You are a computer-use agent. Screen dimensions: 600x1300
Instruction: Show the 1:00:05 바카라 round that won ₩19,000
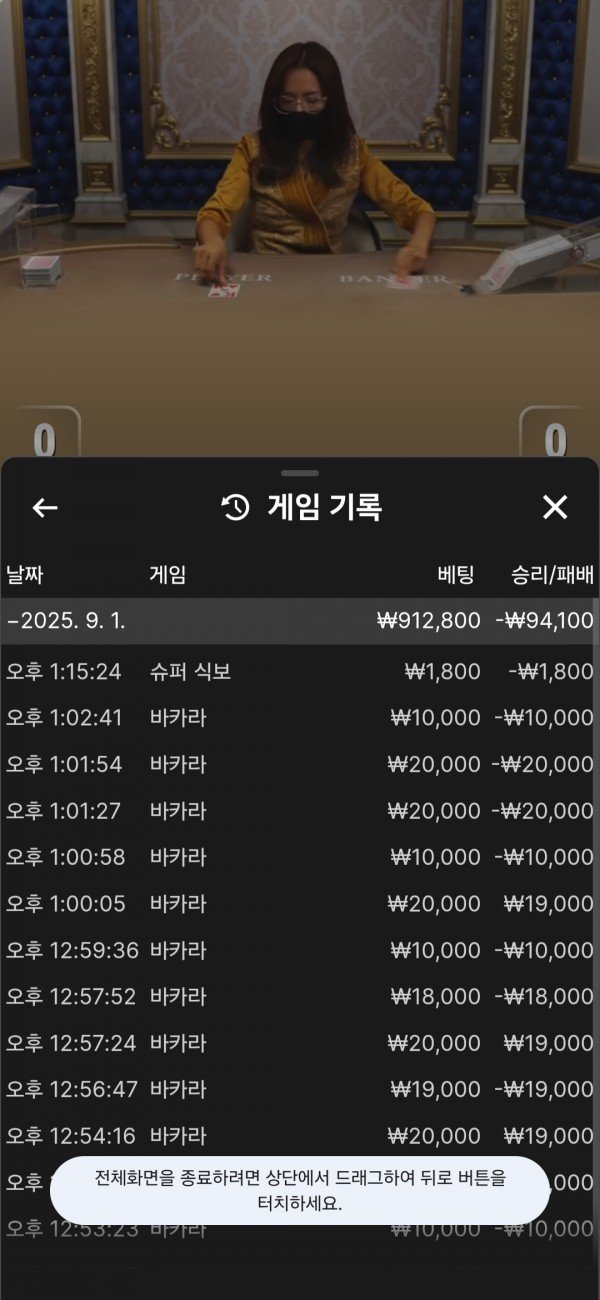click(300, 903)
